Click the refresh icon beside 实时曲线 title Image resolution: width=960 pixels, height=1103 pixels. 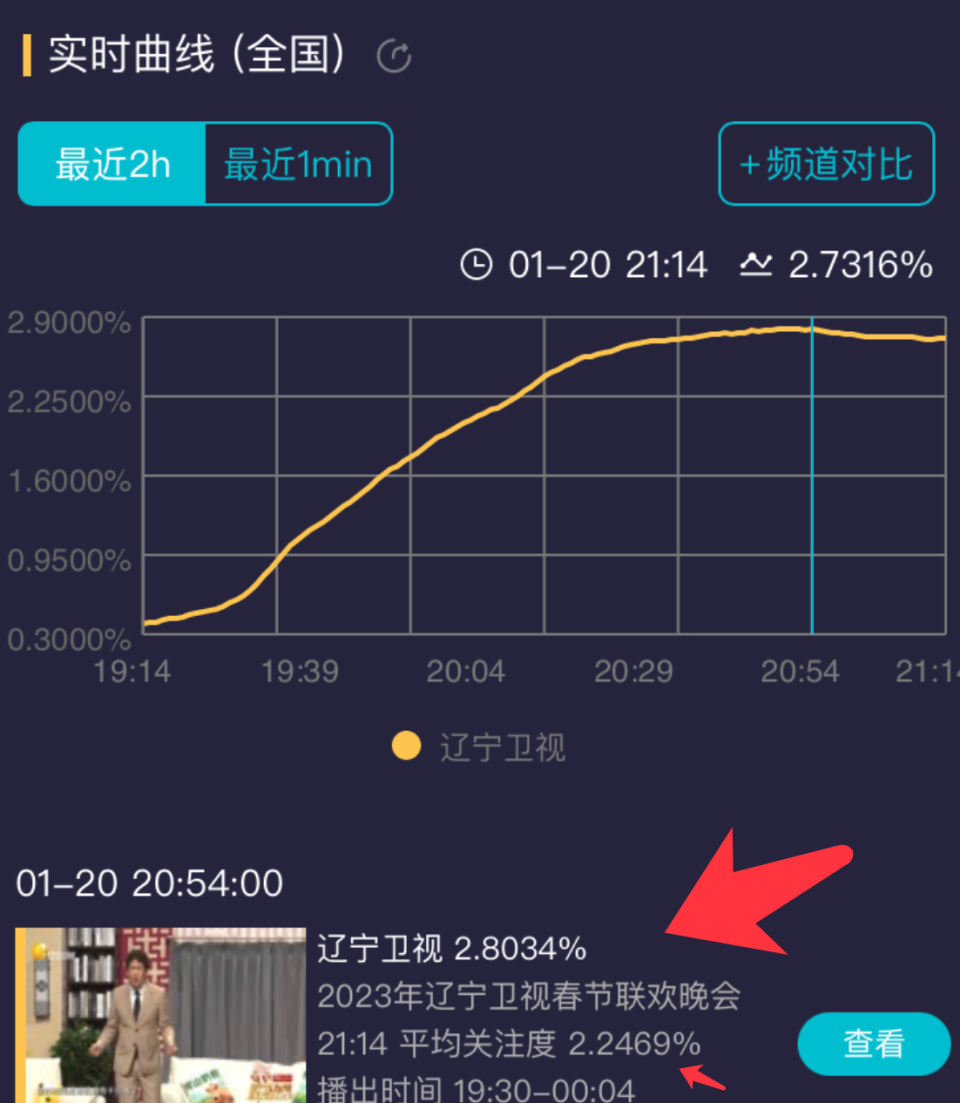click(x=394, y=57)
